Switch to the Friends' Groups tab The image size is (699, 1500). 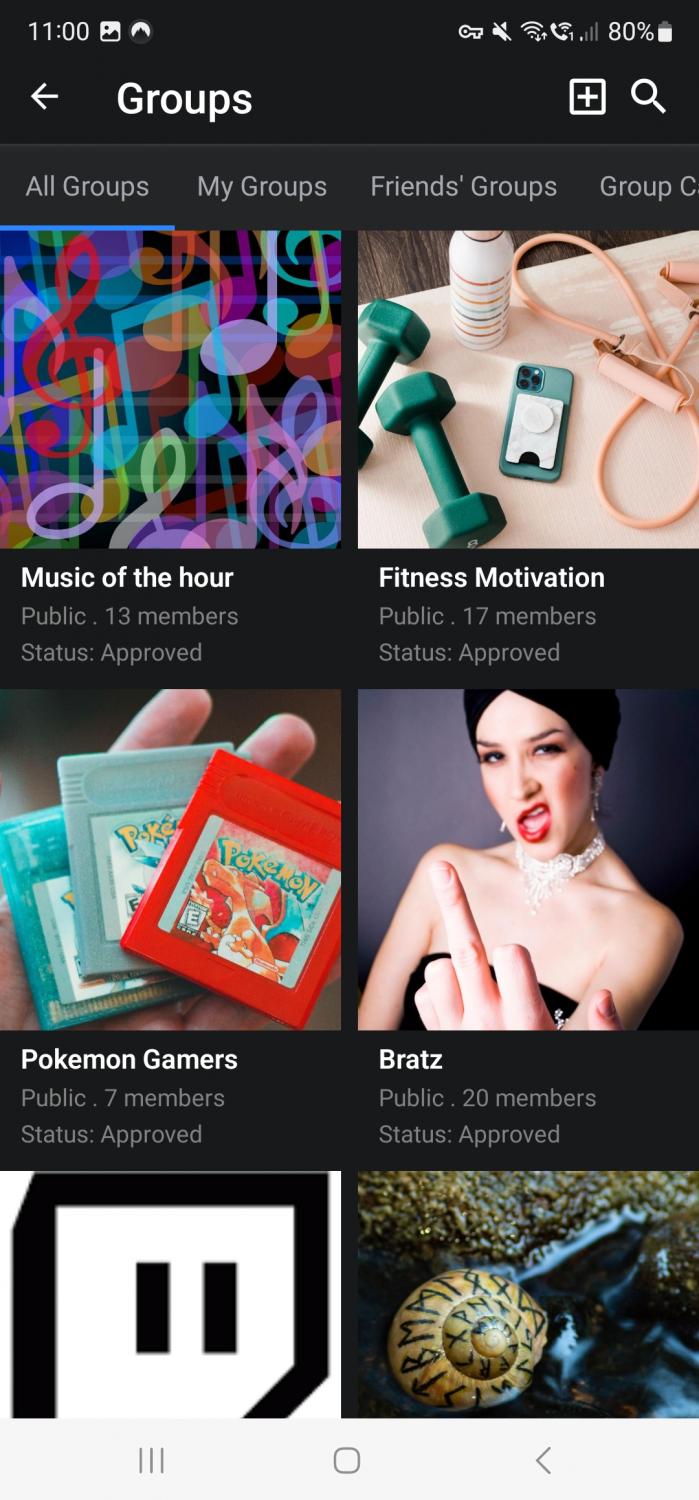coord(463,187)
